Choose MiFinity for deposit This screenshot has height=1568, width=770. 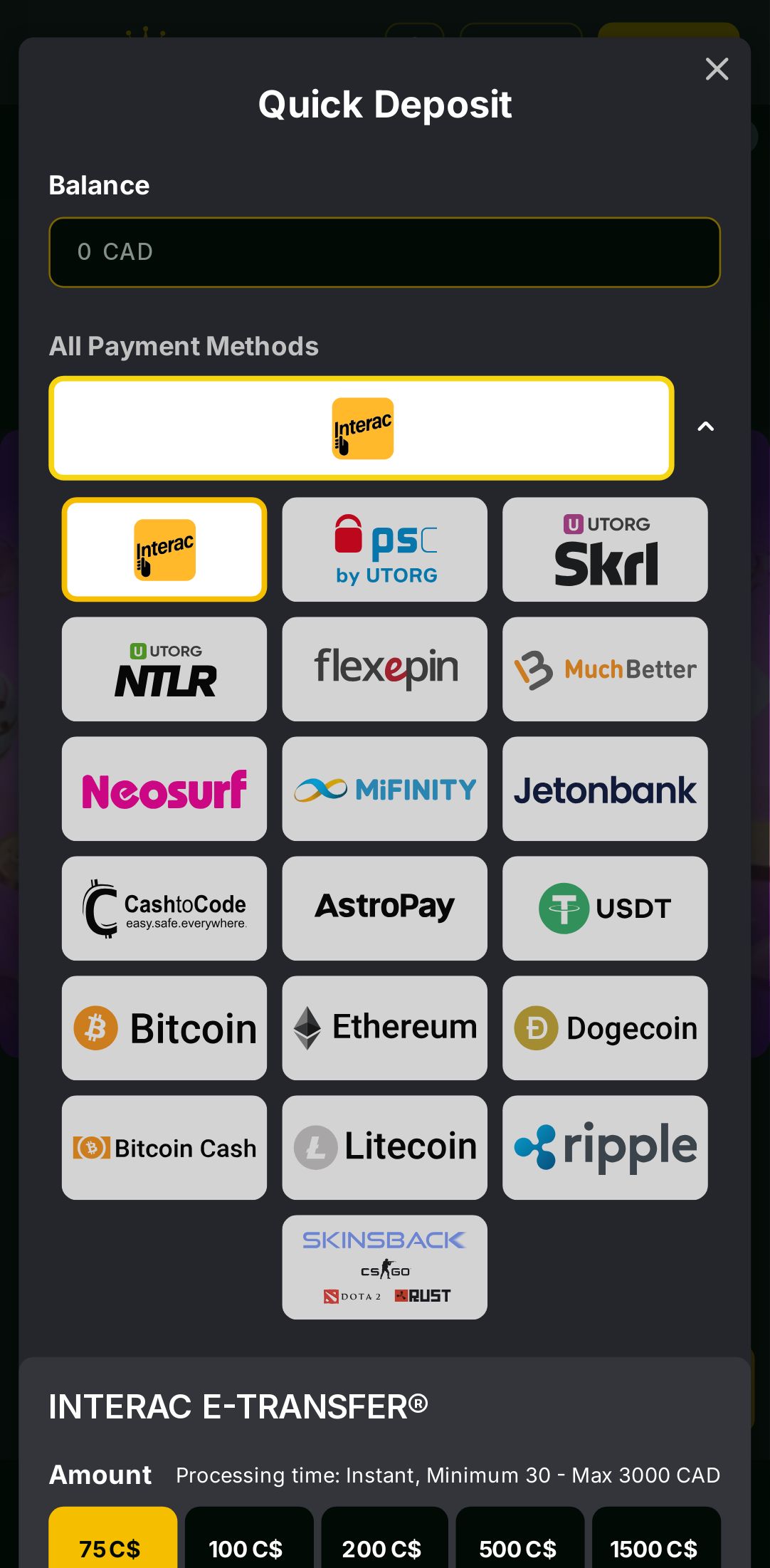point(384,788)
